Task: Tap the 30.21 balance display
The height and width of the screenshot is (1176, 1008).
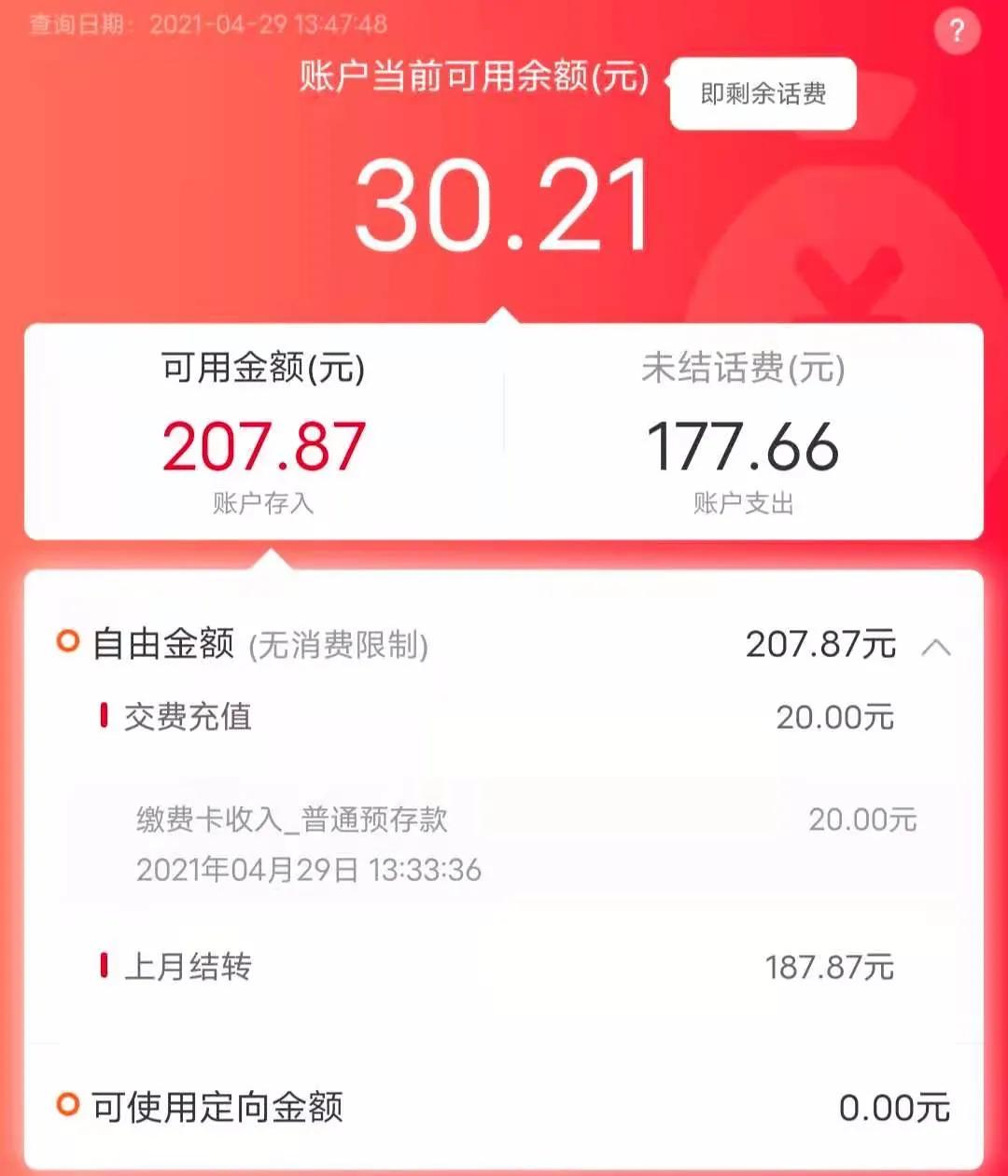Action: coord(504,207)
